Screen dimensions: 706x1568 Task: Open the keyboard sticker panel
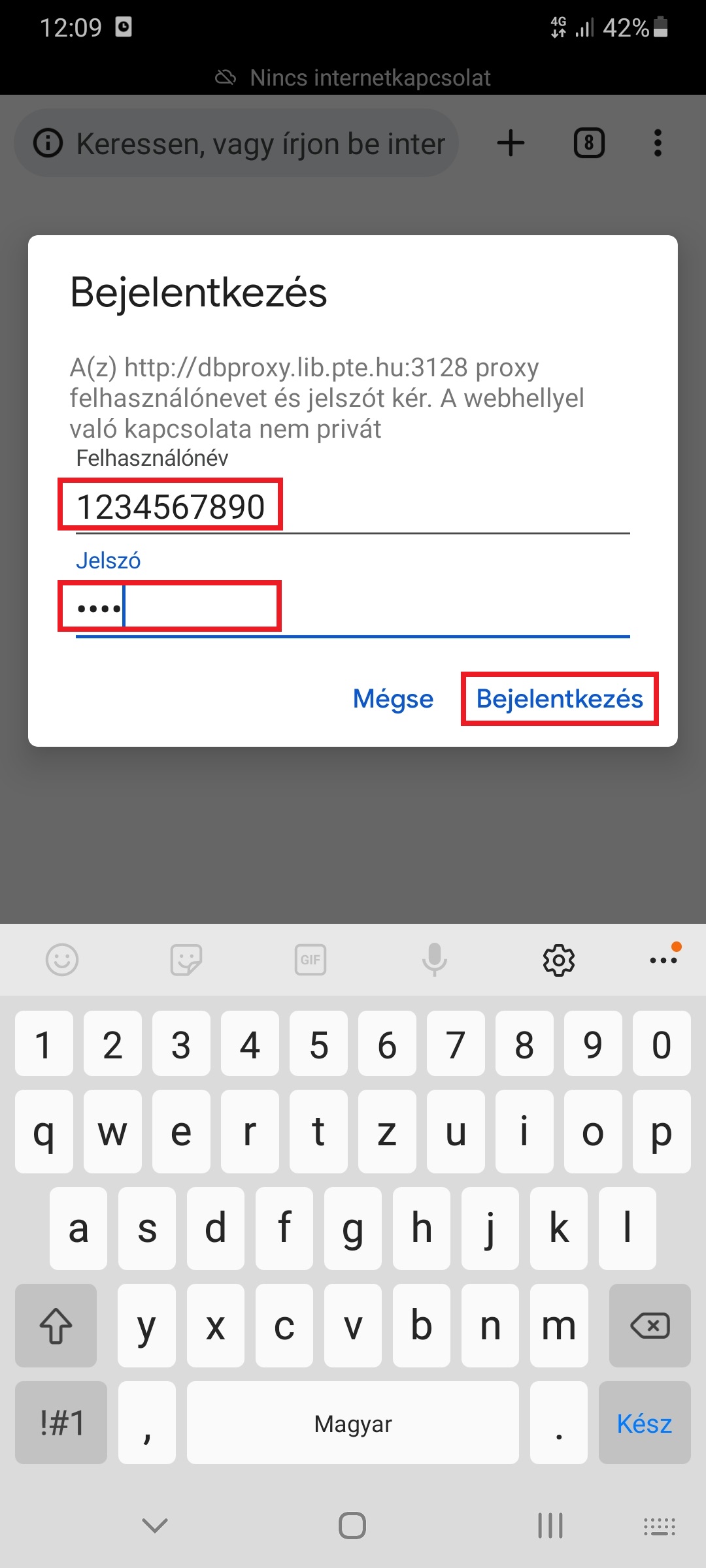(x=186, y=960)
